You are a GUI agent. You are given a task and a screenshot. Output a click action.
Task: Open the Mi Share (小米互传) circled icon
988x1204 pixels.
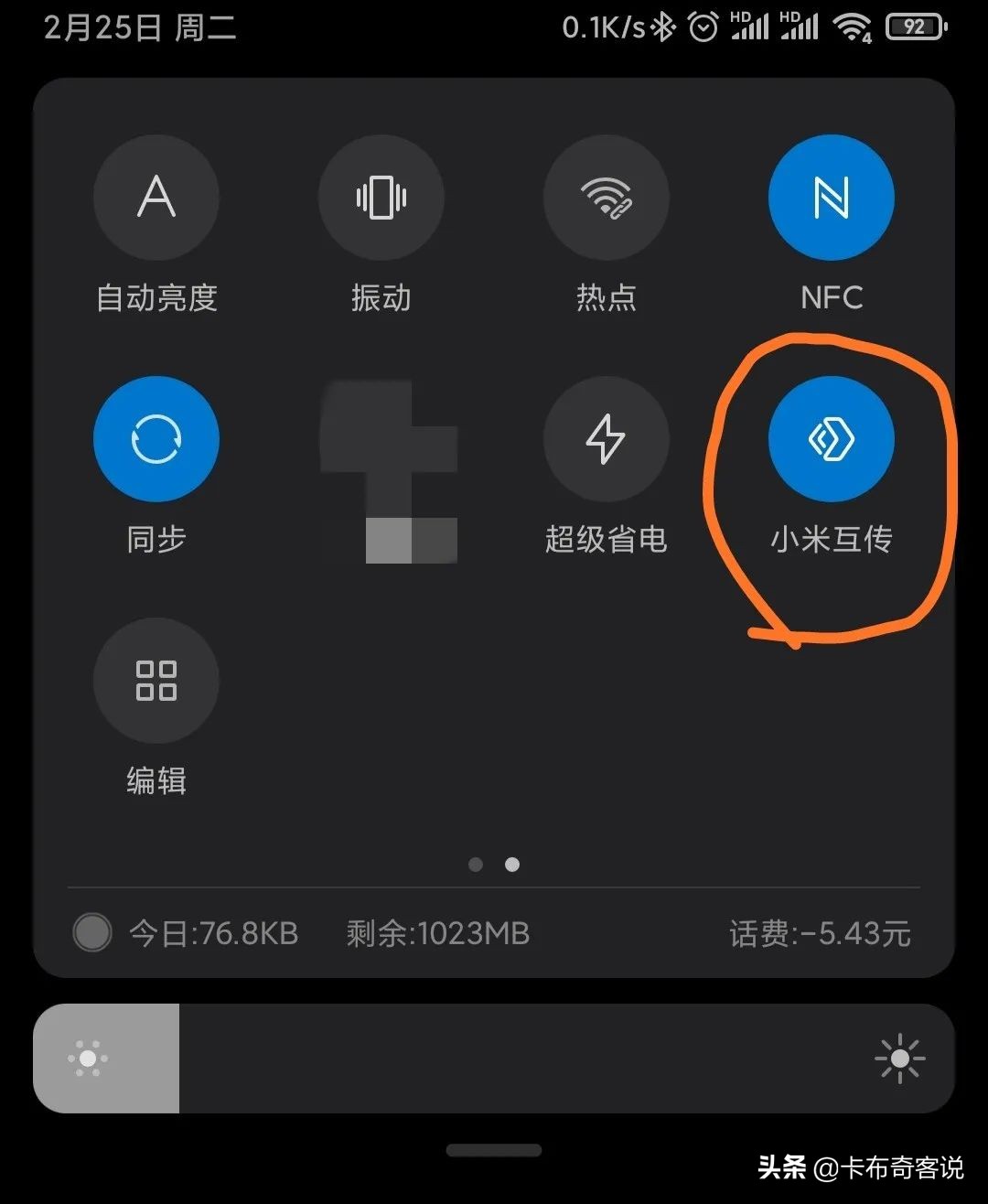pos(831,439)
